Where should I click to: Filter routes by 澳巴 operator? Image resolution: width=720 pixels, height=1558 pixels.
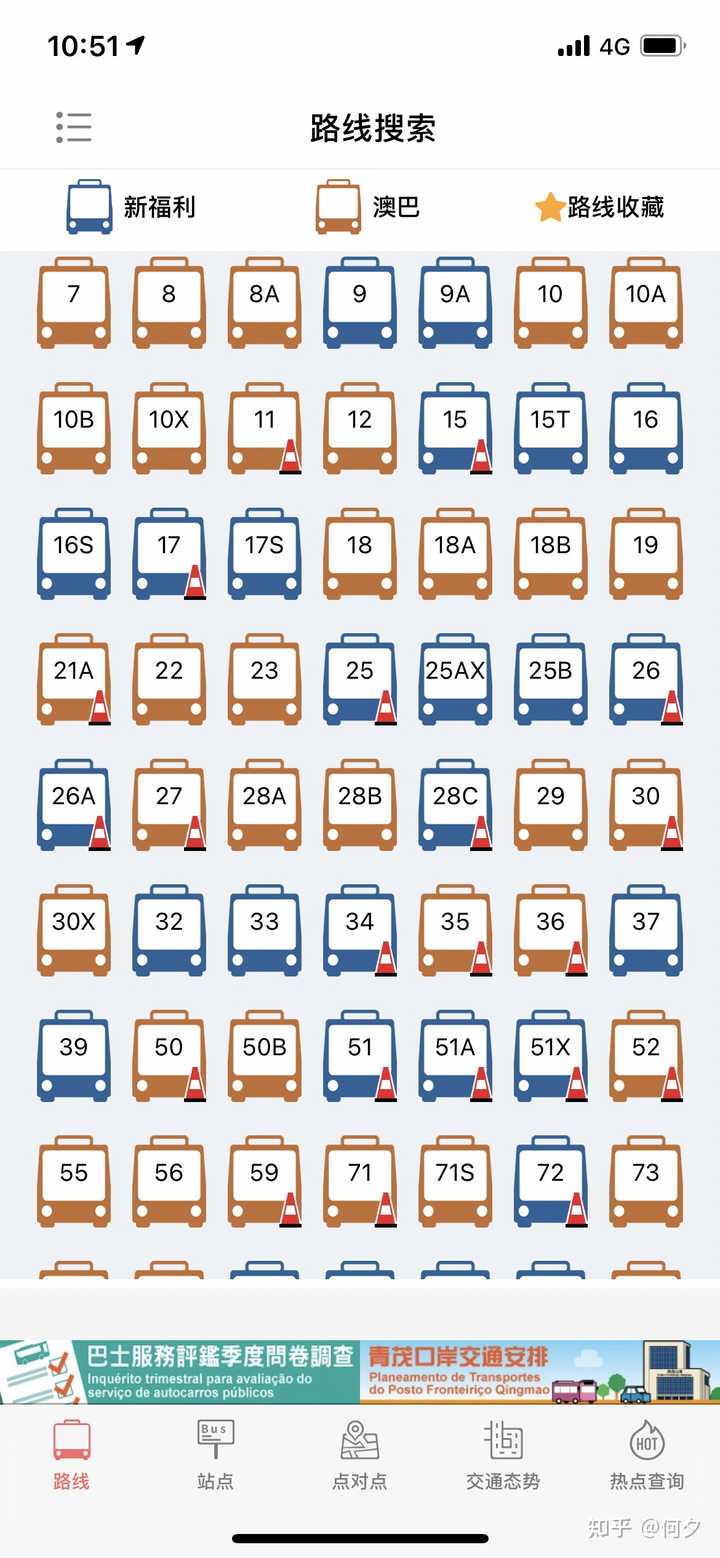click(367, 207)
